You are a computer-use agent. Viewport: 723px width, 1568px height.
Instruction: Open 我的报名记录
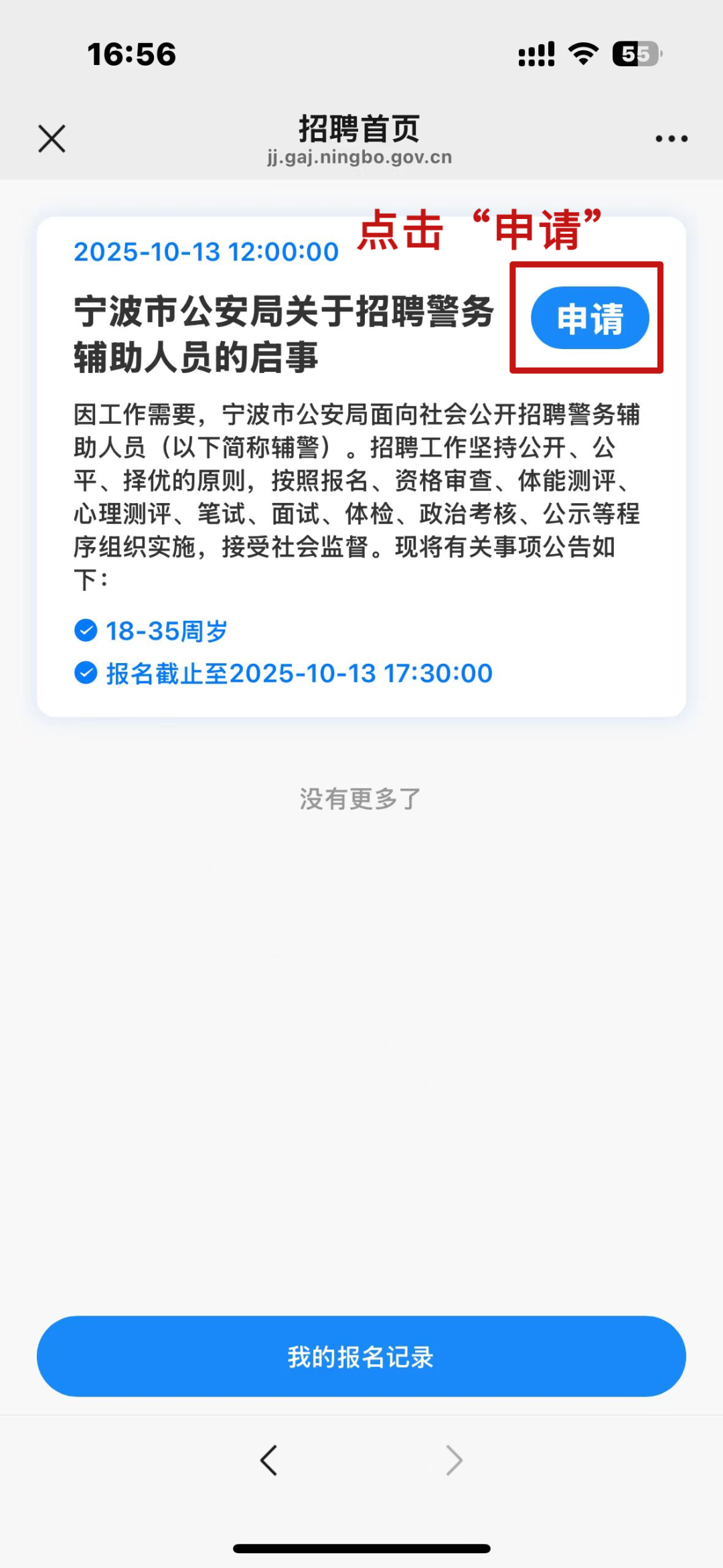[361, 1356]
